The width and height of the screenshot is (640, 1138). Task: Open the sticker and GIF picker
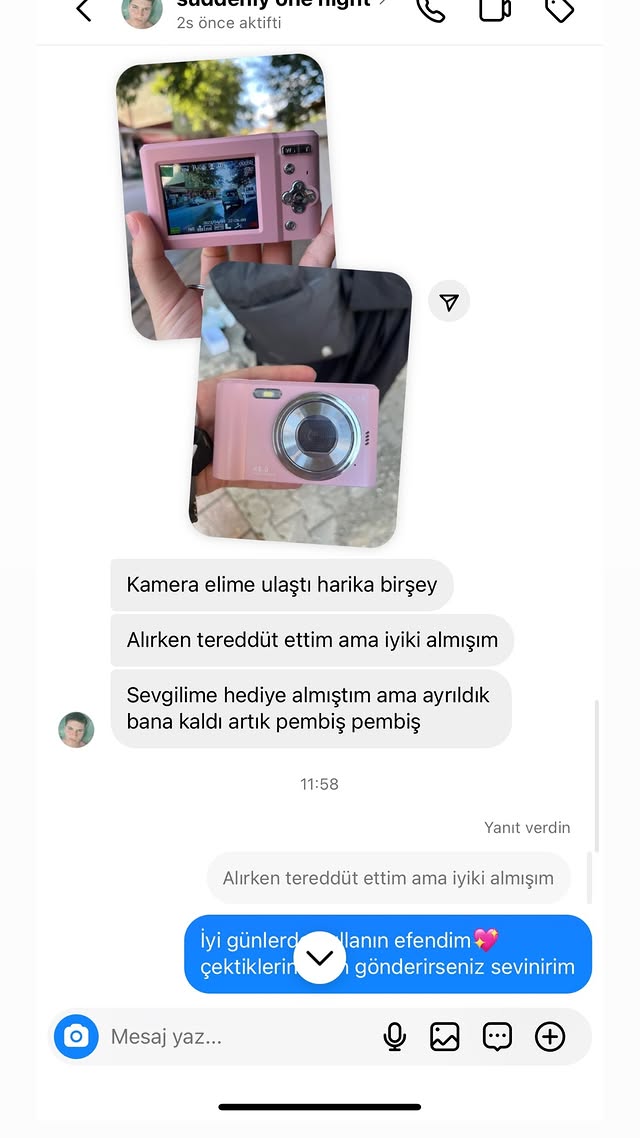pos(497,1036)
